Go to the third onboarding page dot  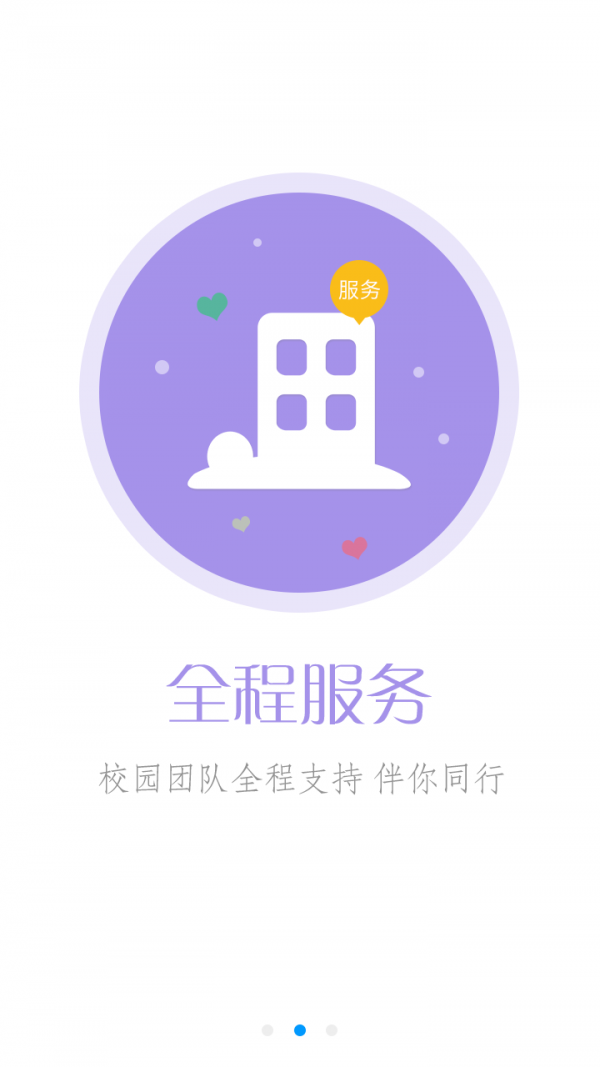pyautogui.click(x=331, y=1030)
